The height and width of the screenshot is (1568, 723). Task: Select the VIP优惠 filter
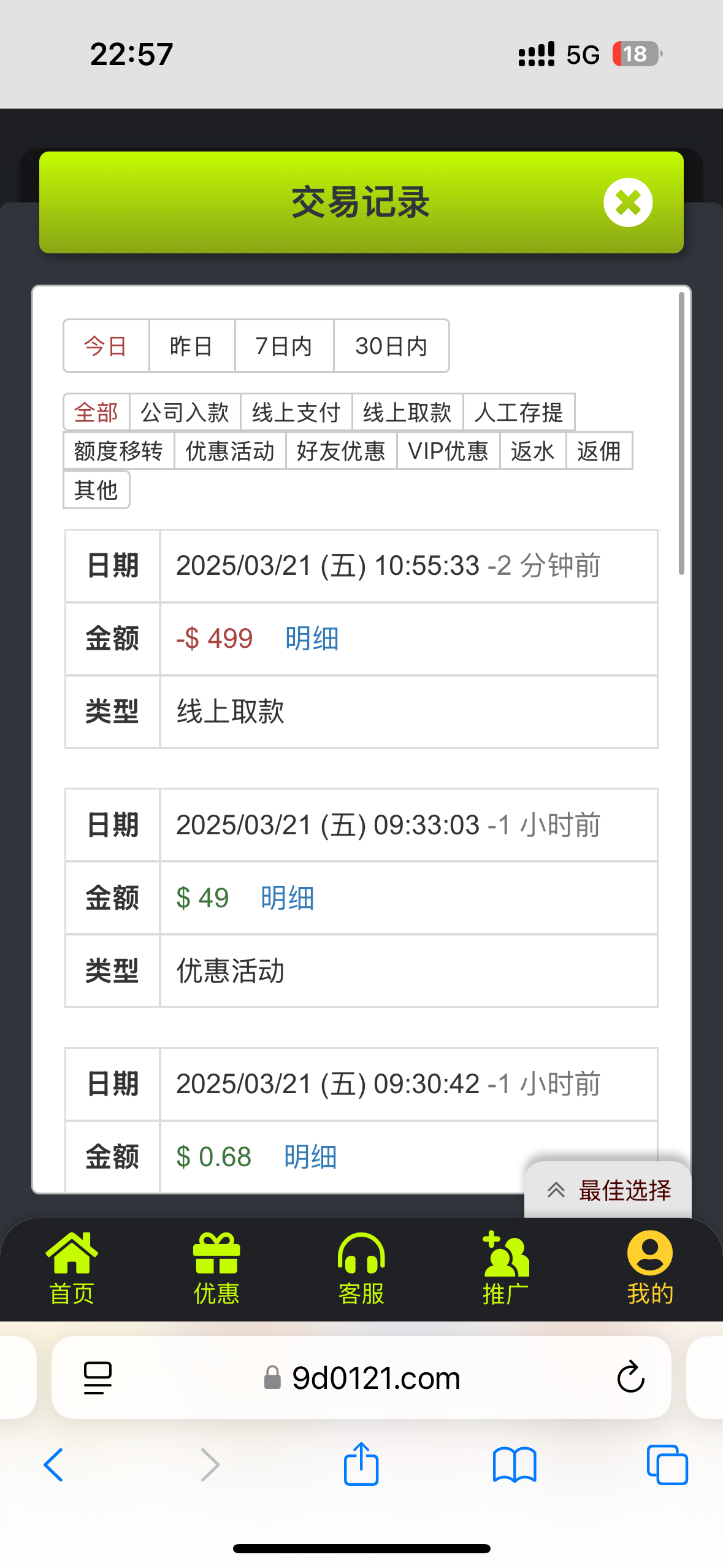448,451
